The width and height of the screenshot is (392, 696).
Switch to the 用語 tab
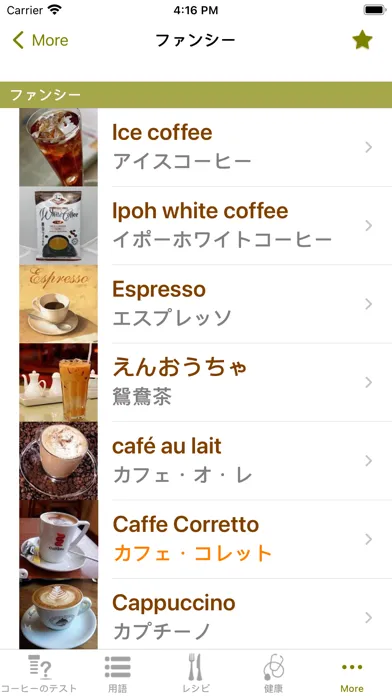tap(118, 673)
